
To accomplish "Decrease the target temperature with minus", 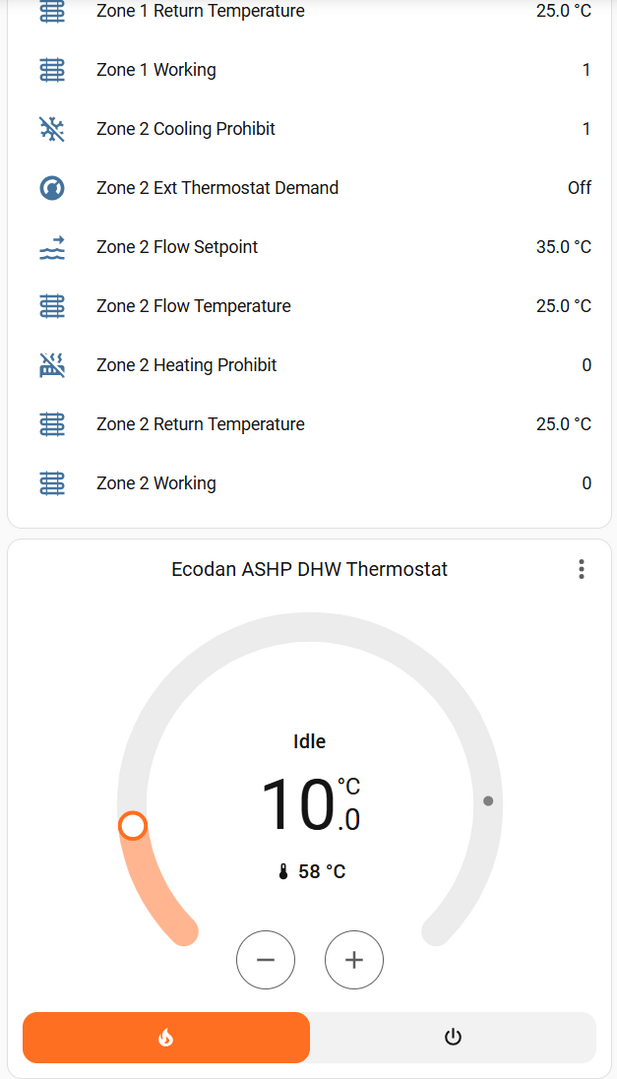I will [x=266, y=960].
